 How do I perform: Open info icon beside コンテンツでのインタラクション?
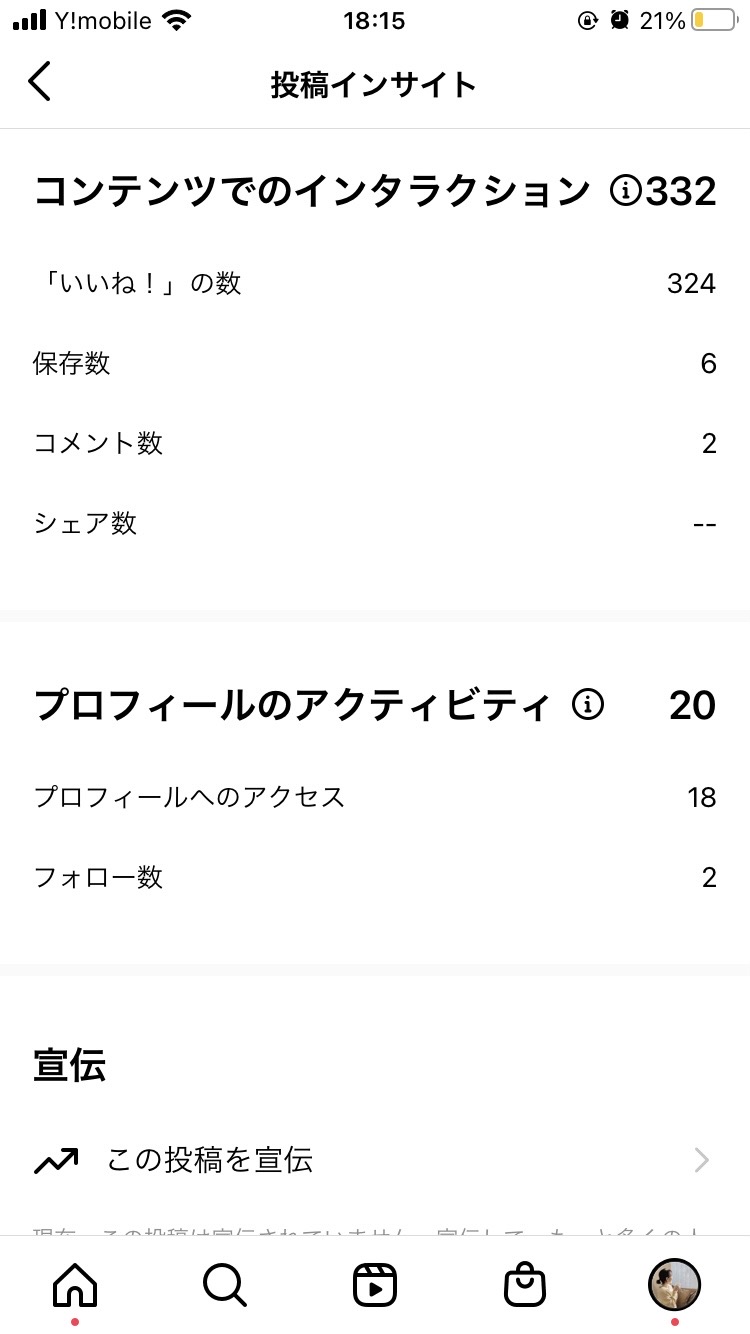(x=625, y=190)
